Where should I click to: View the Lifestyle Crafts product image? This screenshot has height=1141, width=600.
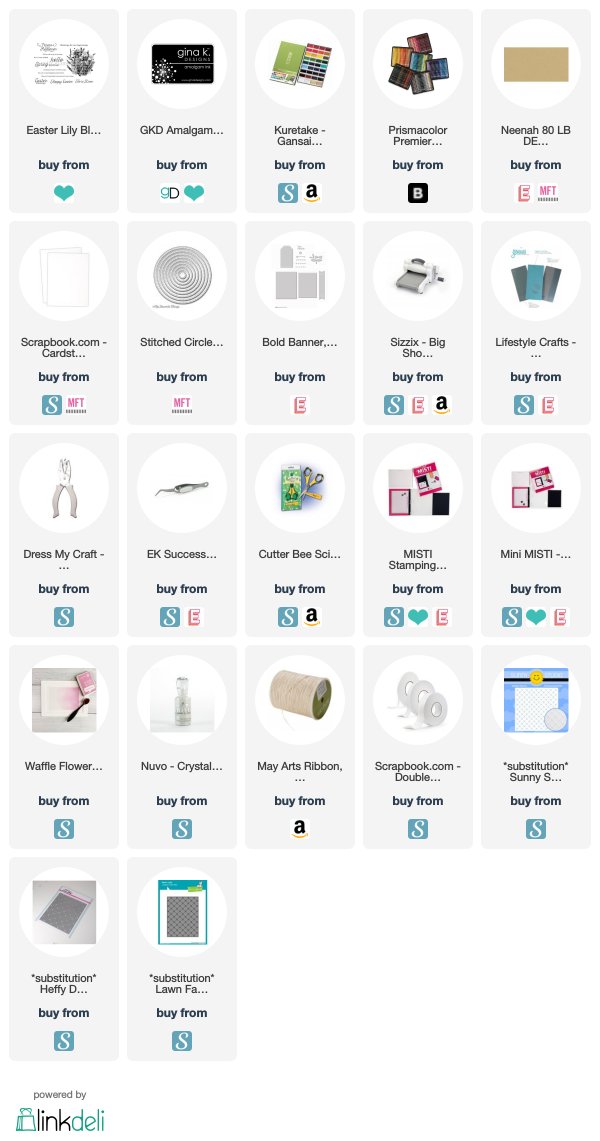[536, 277]
